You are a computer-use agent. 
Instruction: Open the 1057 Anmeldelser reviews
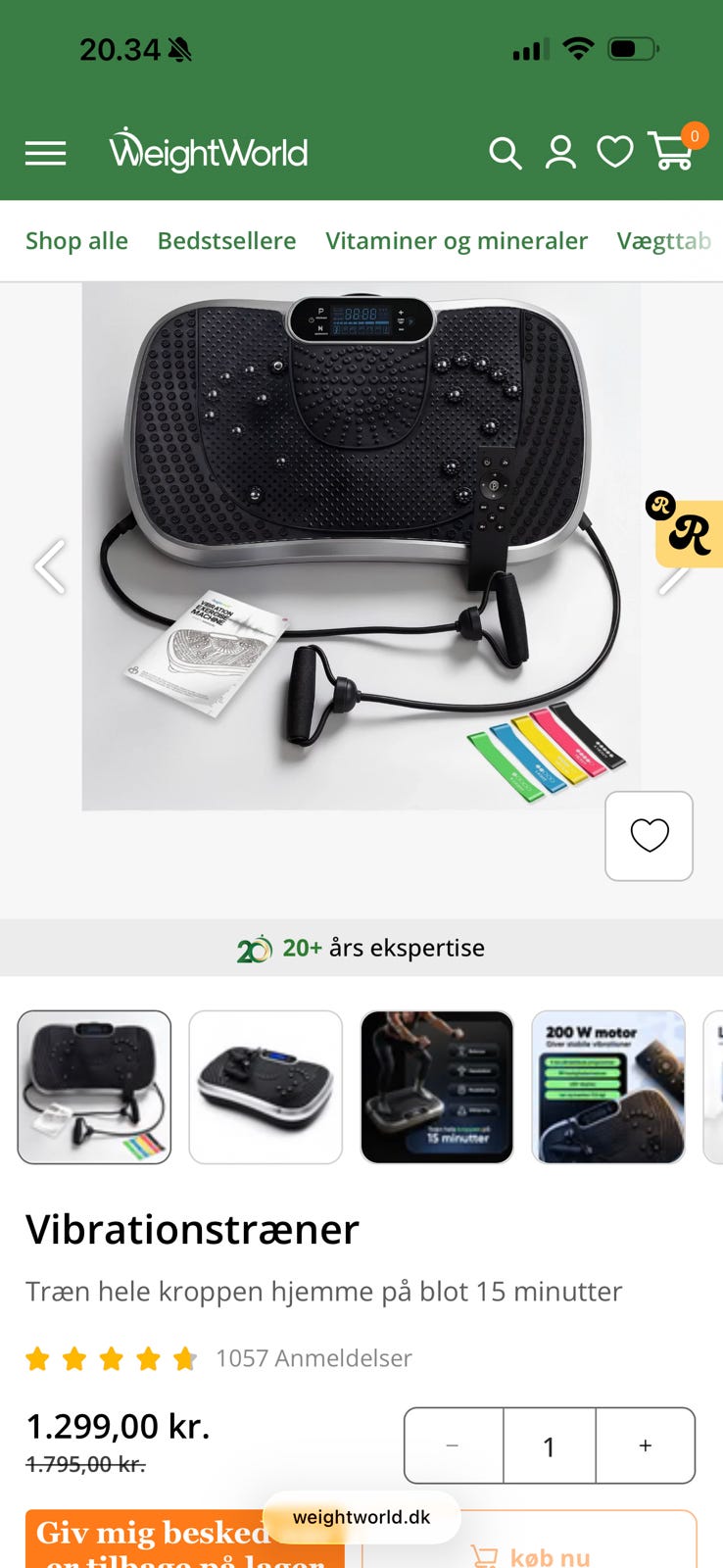(x=313, y=1358)
